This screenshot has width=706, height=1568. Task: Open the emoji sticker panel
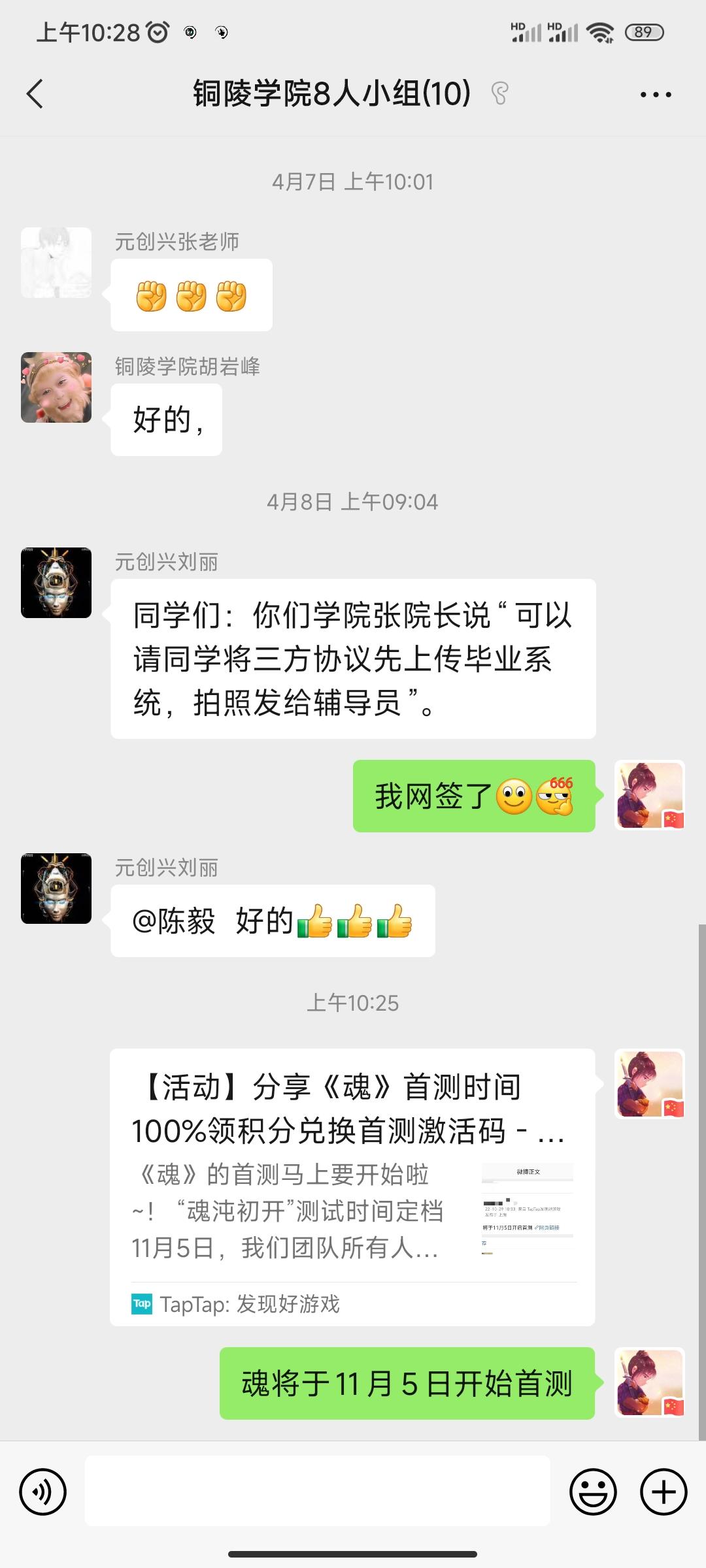(x=593, y=1492)
